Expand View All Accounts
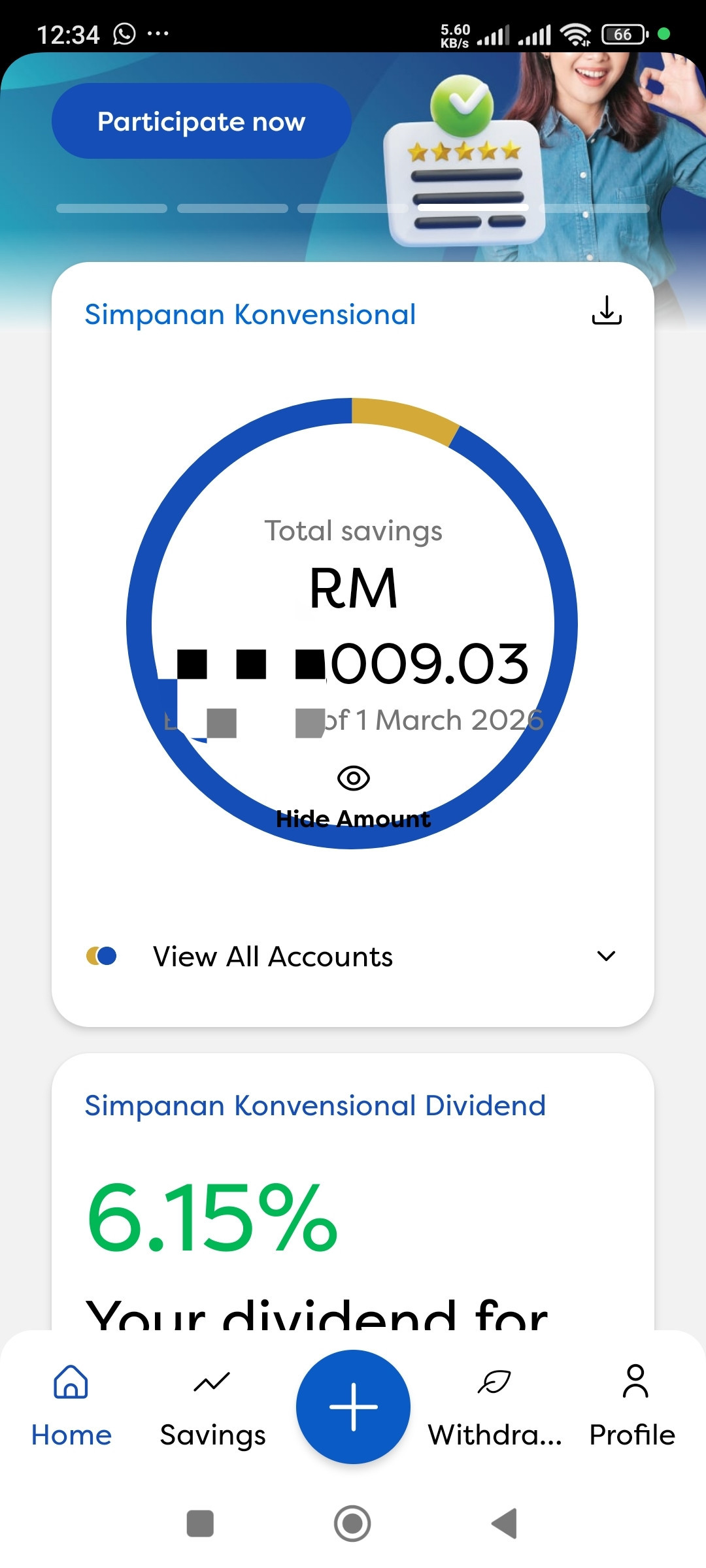 click(x=353, y=956)
